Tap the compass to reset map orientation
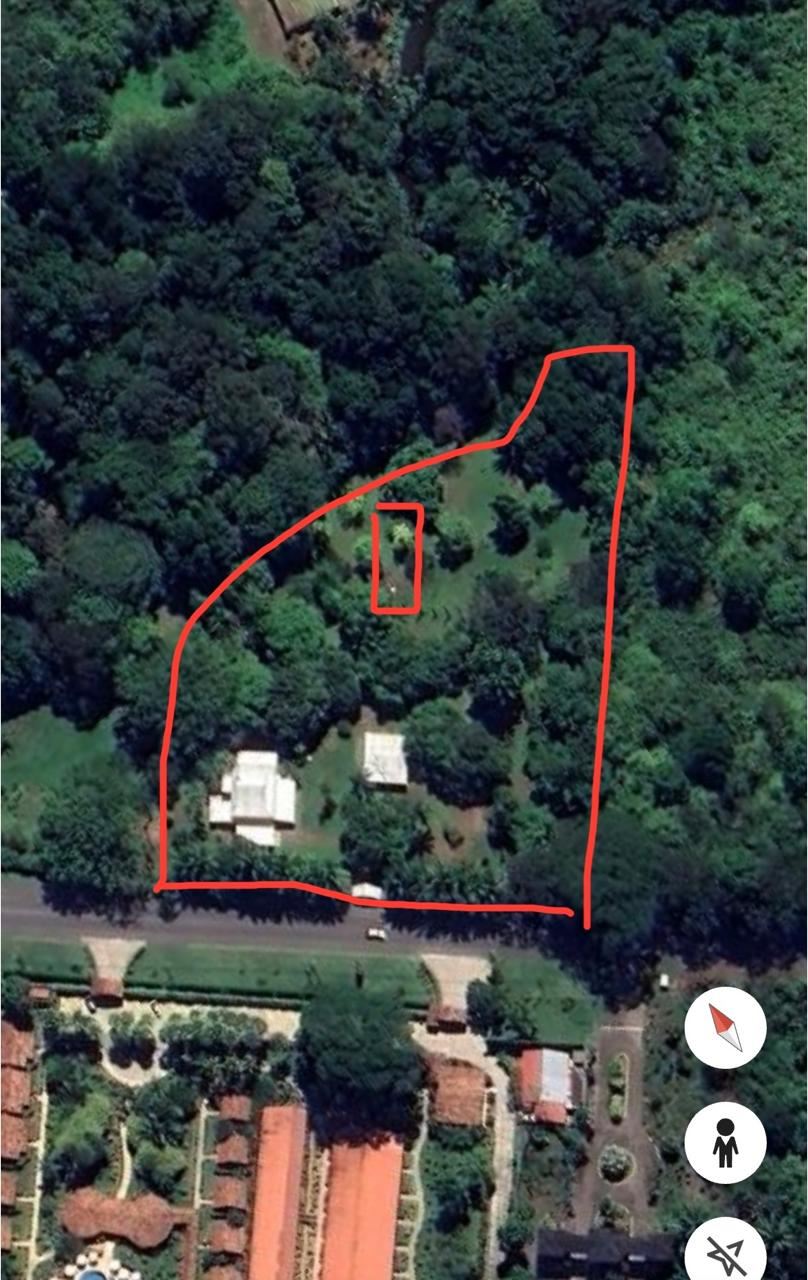The height and width of the screenshot is (1280, 808). [x=725, y=1027]
